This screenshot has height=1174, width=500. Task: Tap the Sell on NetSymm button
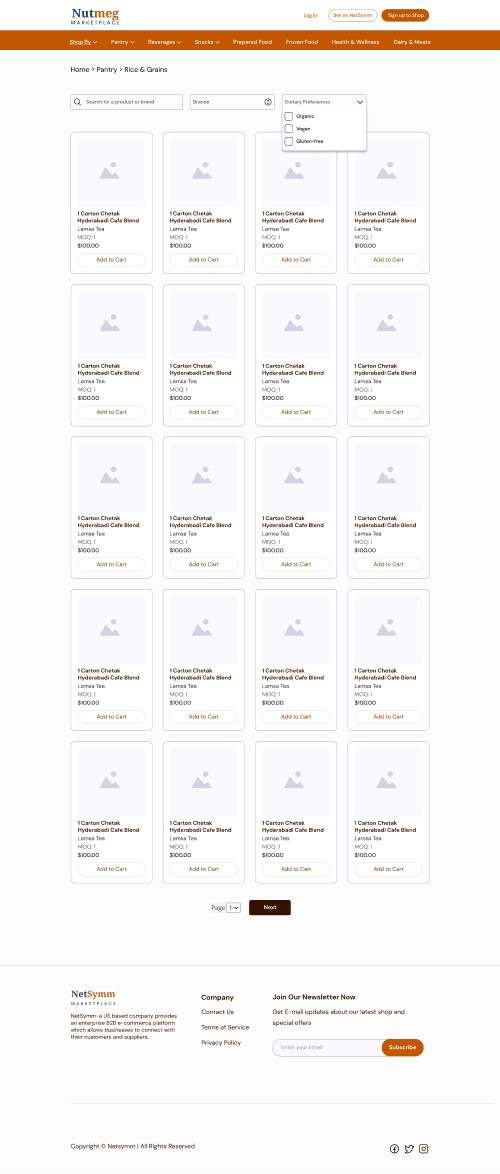click(x=353, y=15)
